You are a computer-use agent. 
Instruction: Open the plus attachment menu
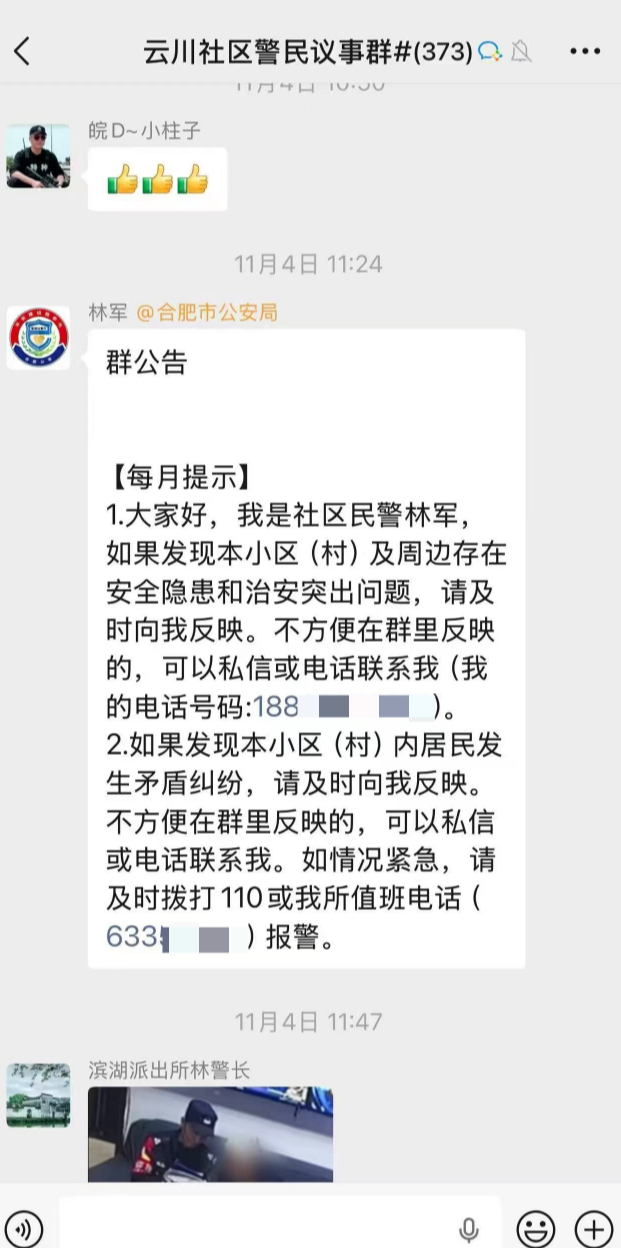593,1227
